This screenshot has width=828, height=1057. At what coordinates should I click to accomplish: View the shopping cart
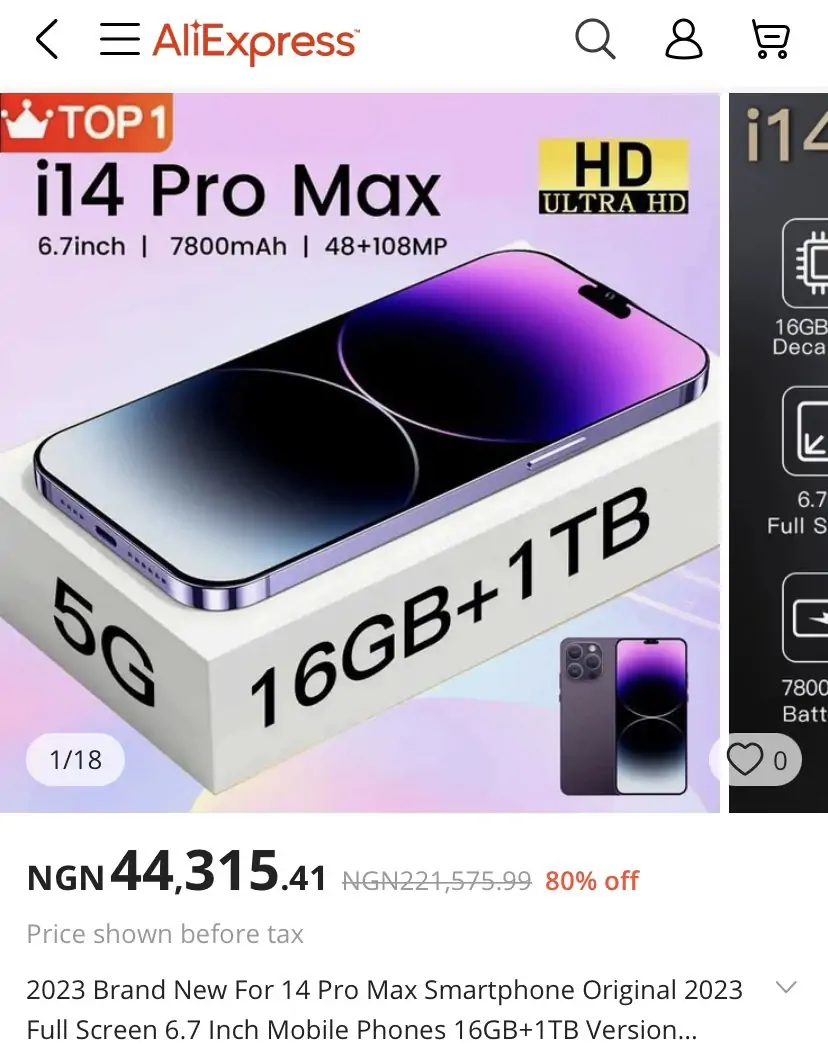770,40
